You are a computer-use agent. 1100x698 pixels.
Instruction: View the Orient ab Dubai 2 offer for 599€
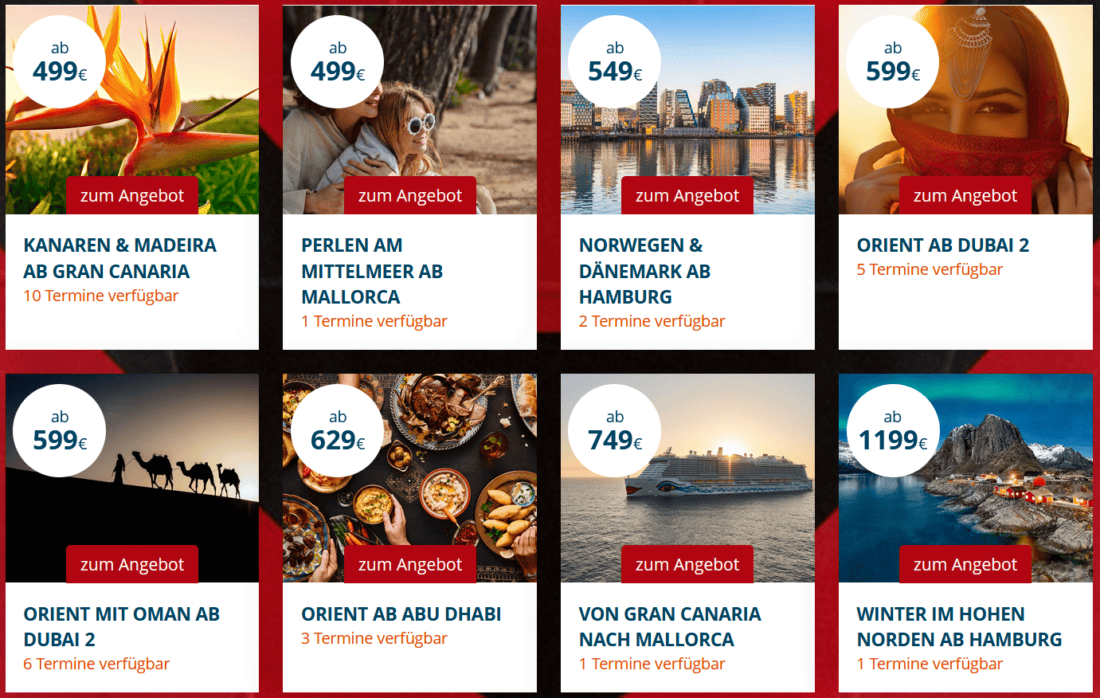pyautogui.click(x=965, y=196)
